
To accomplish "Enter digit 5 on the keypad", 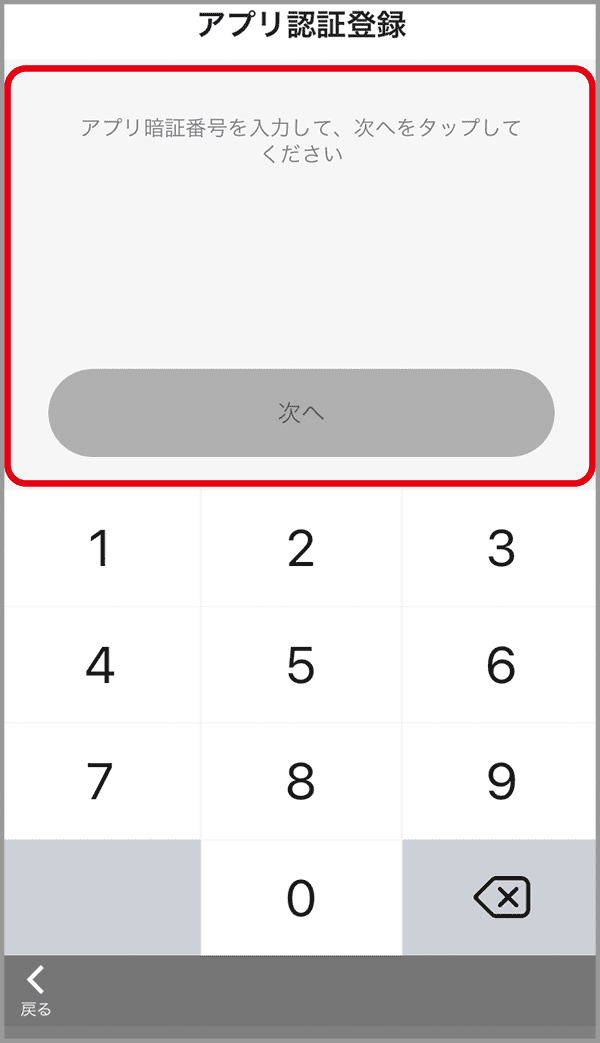I will click(301, 665).
